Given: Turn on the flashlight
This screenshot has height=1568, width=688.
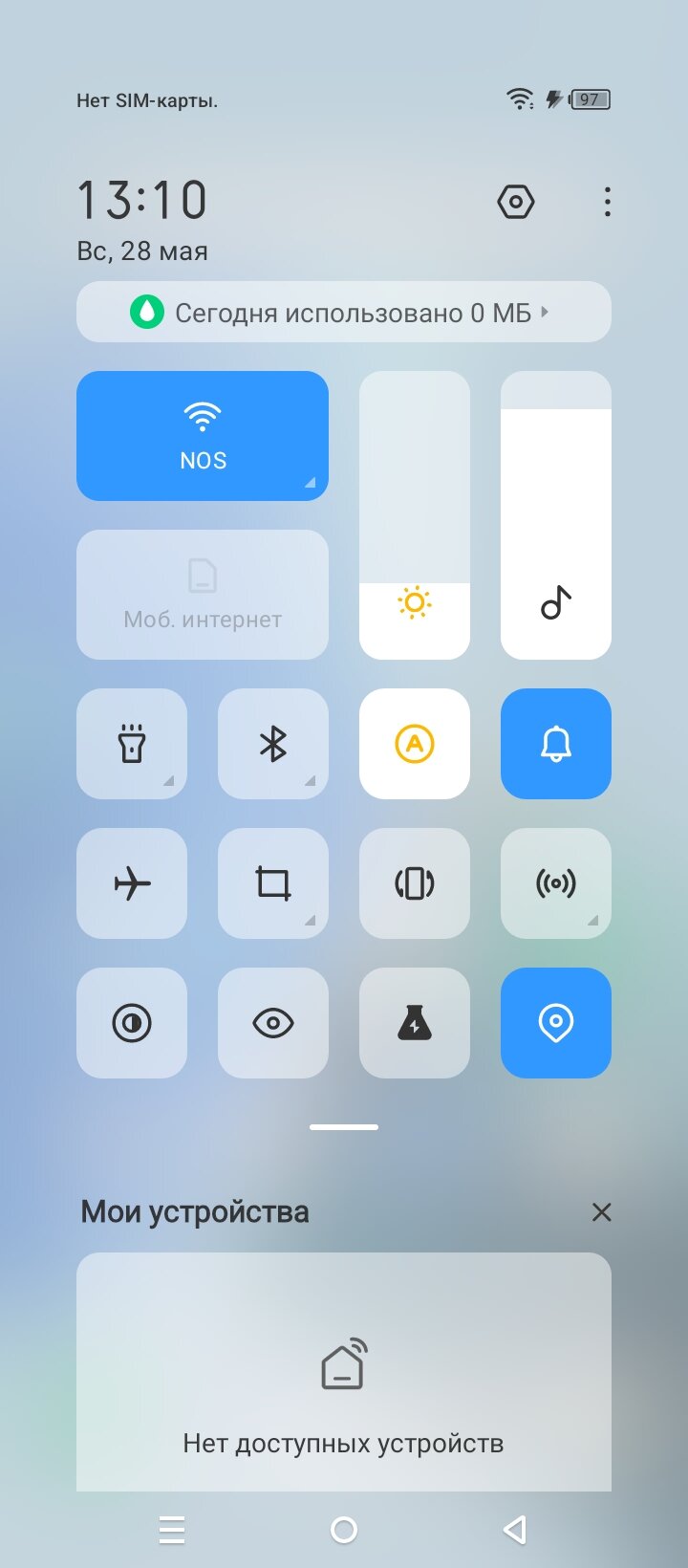Looking at the screenshot, I should point(132,744).
